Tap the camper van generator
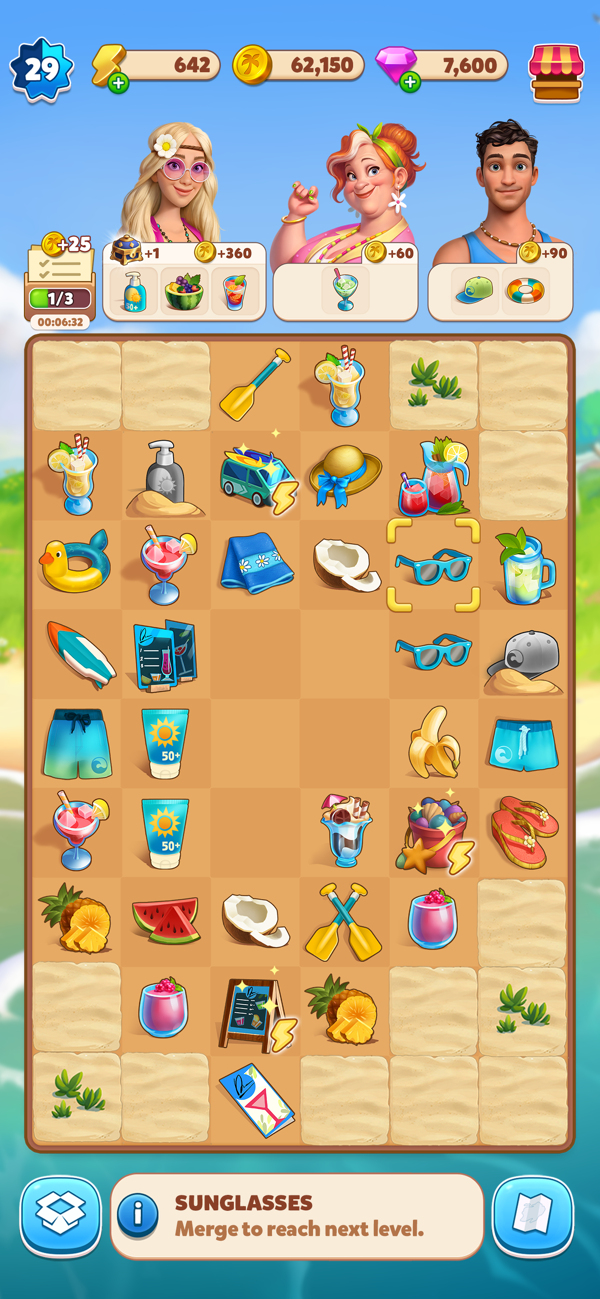 point(255,475)
